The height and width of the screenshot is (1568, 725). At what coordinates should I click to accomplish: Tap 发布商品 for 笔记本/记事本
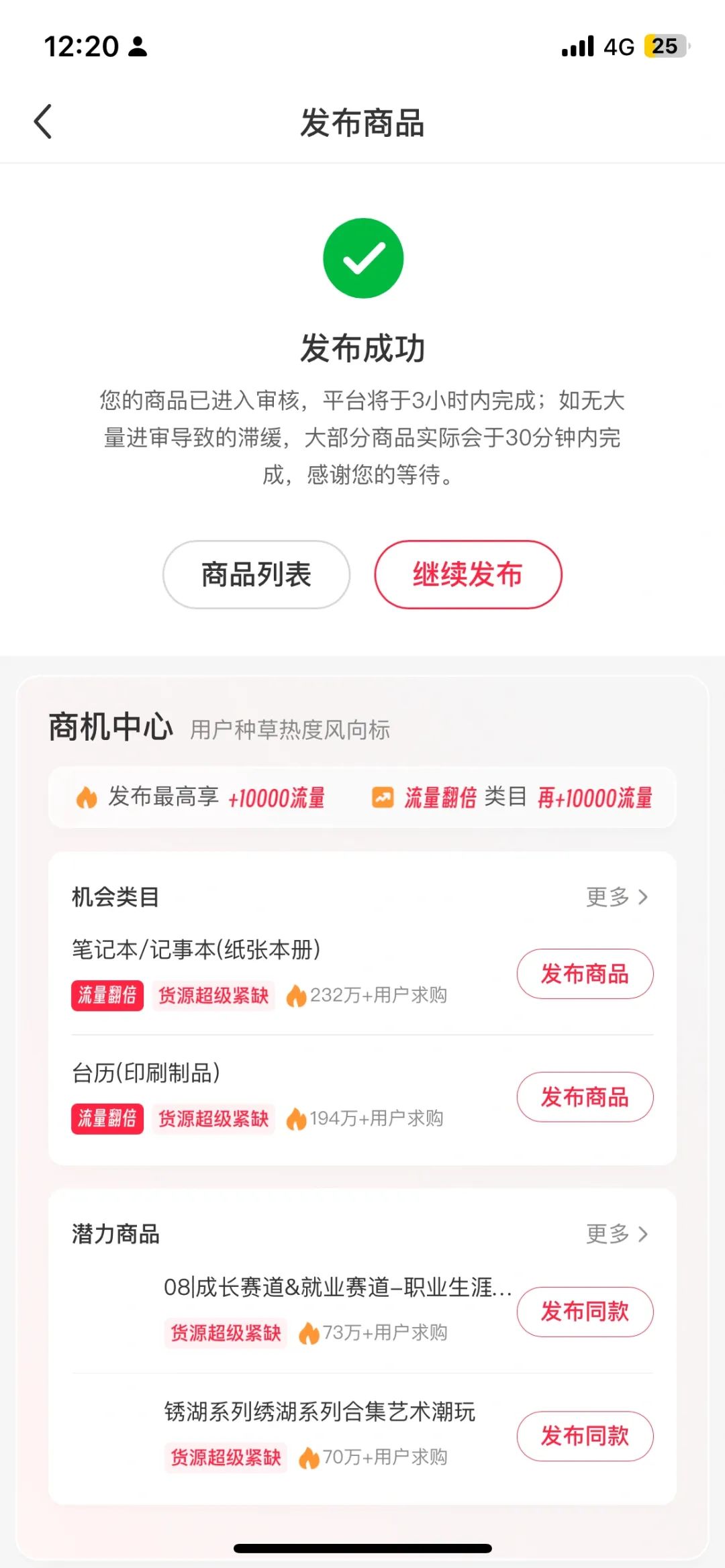click(585, 974)
